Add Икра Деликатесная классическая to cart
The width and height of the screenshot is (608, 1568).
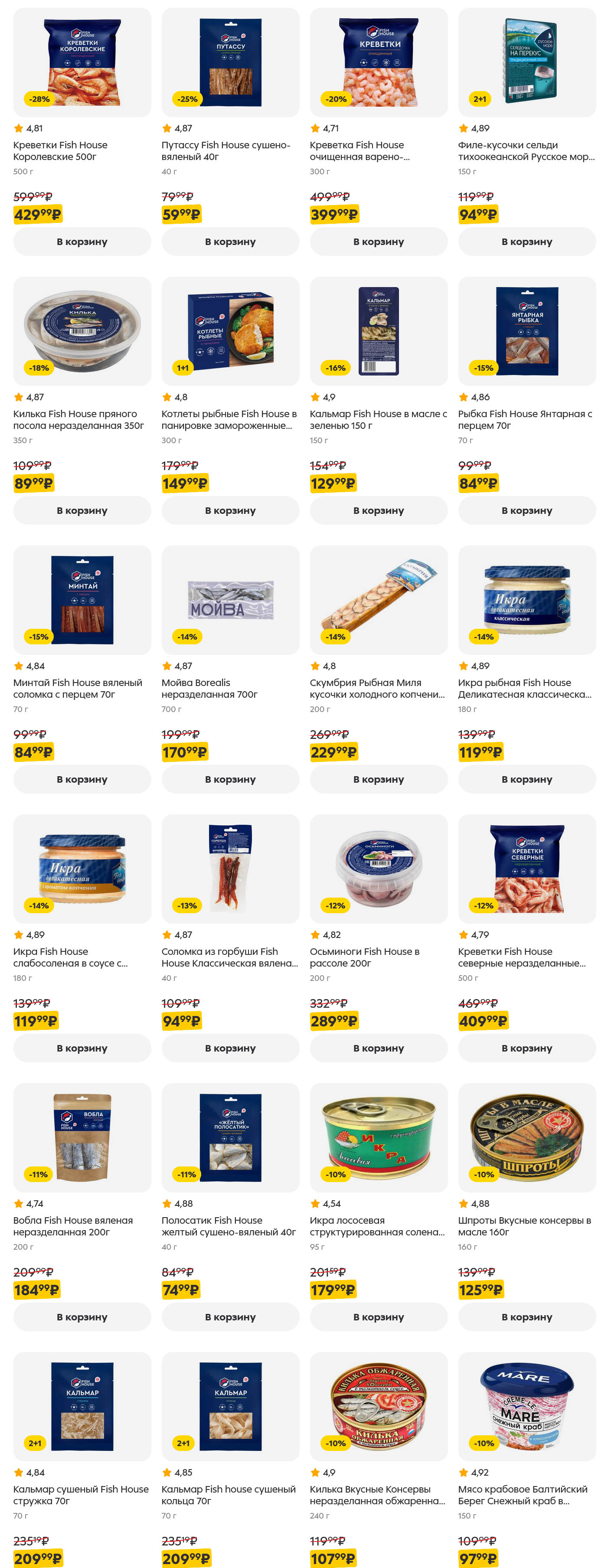pos(526,779)
